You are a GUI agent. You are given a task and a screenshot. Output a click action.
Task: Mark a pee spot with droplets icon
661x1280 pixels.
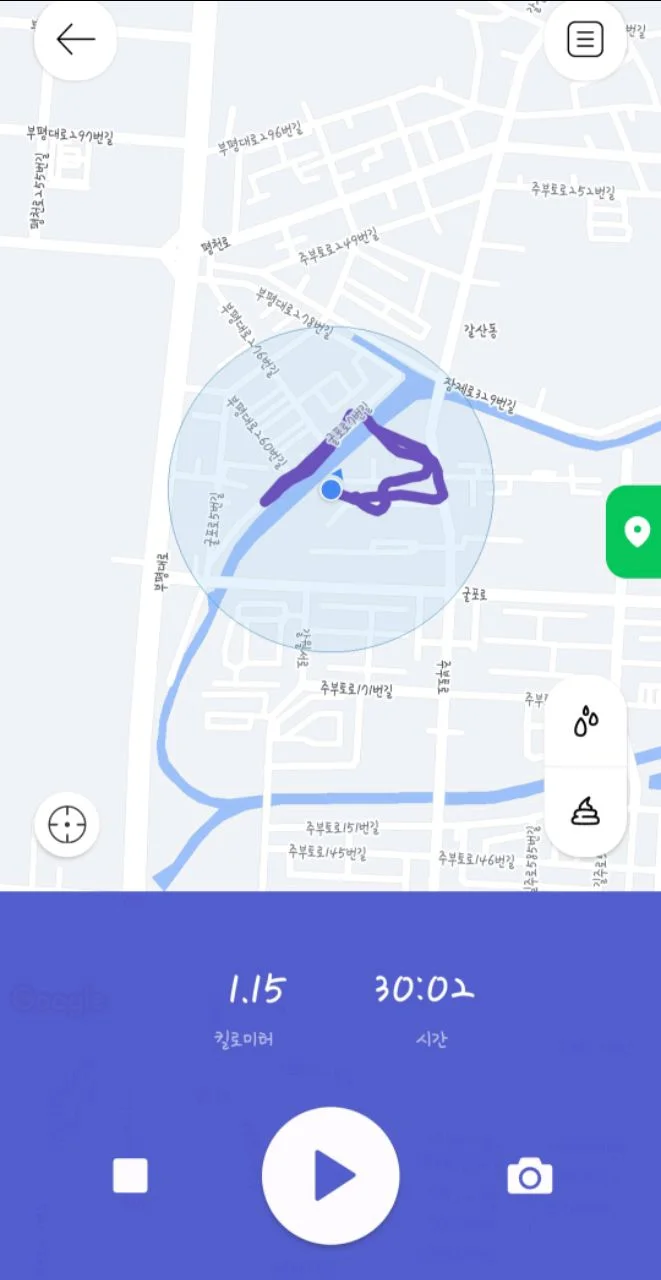pos(586,721)
